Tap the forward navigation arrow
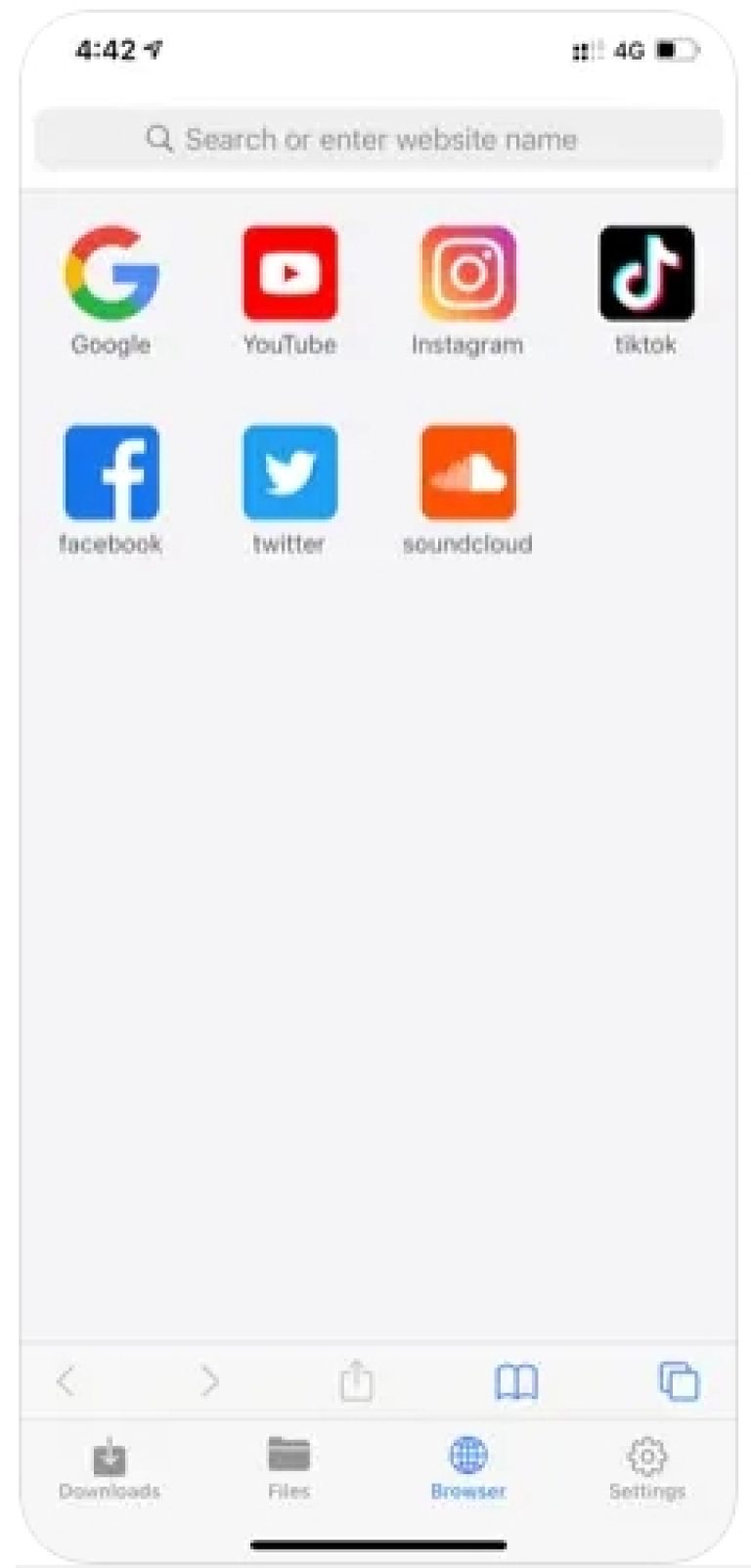The image size is (751, 1568). (x=209, y=1382)
